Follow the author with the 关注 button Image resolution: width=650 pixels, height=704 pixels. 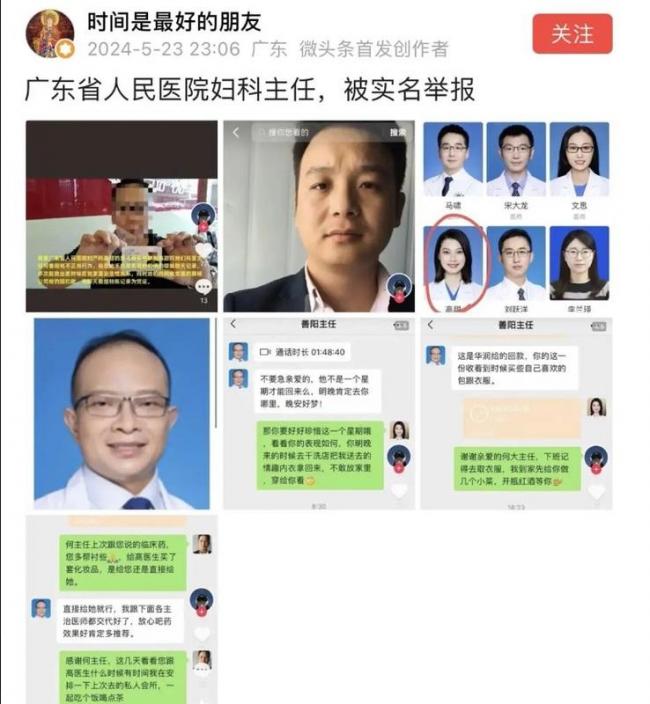572,34
